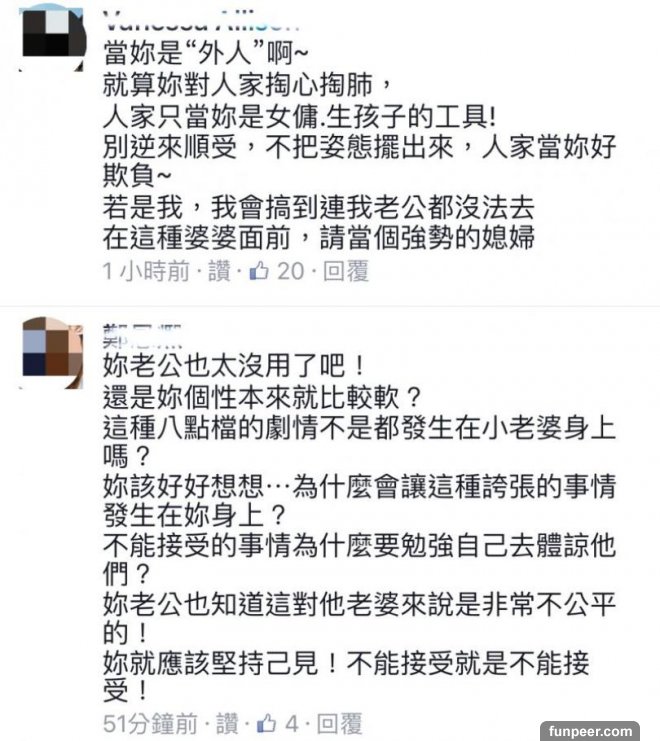The image size is (660, 741).
Task: Like the comment posted 51分鐘前
Action: [x=229, y=723]
